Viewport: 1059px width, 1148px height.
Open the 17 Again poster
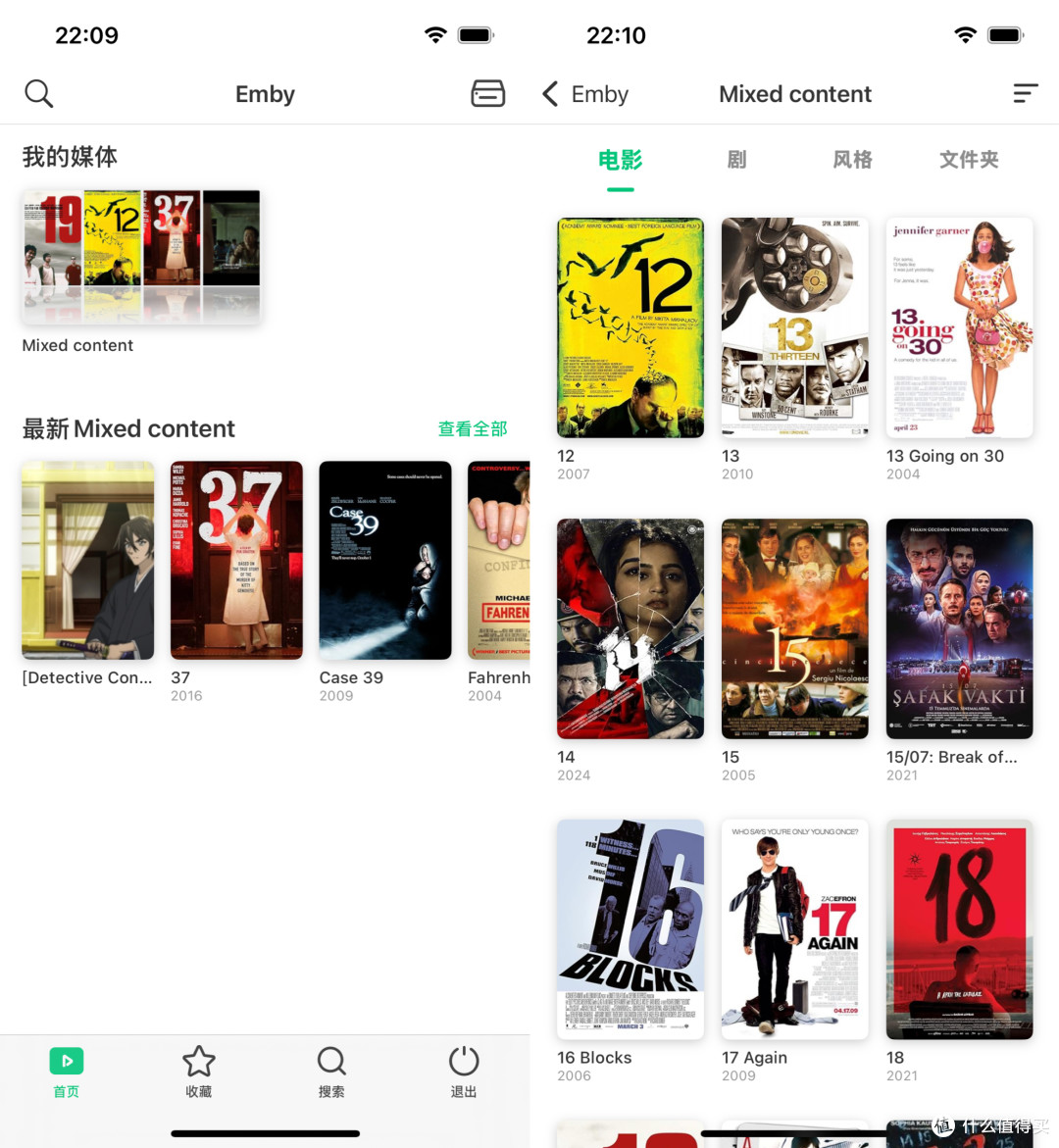pyautogui.click(x=794, y=929)
